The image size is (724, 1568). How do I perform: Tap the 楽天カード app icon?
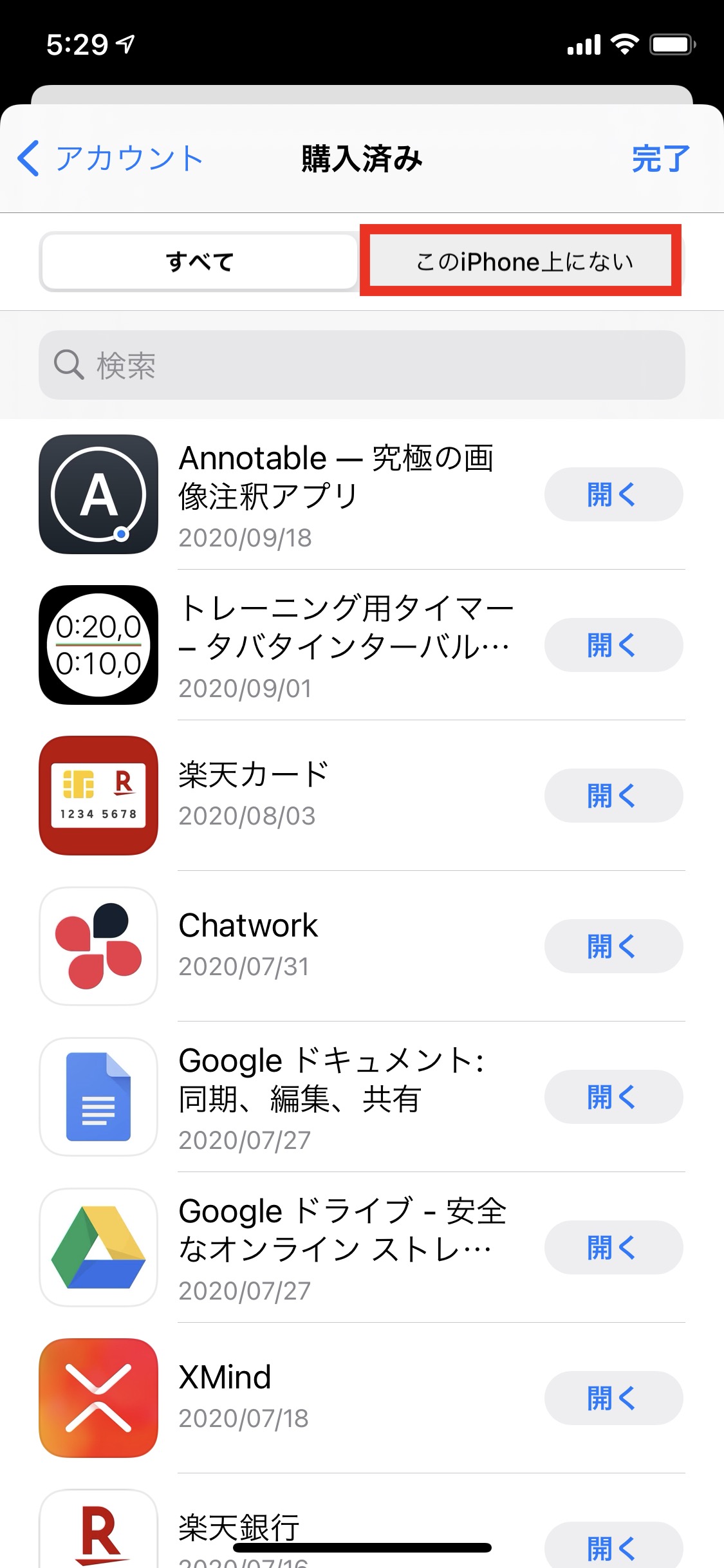click(97, 796)
